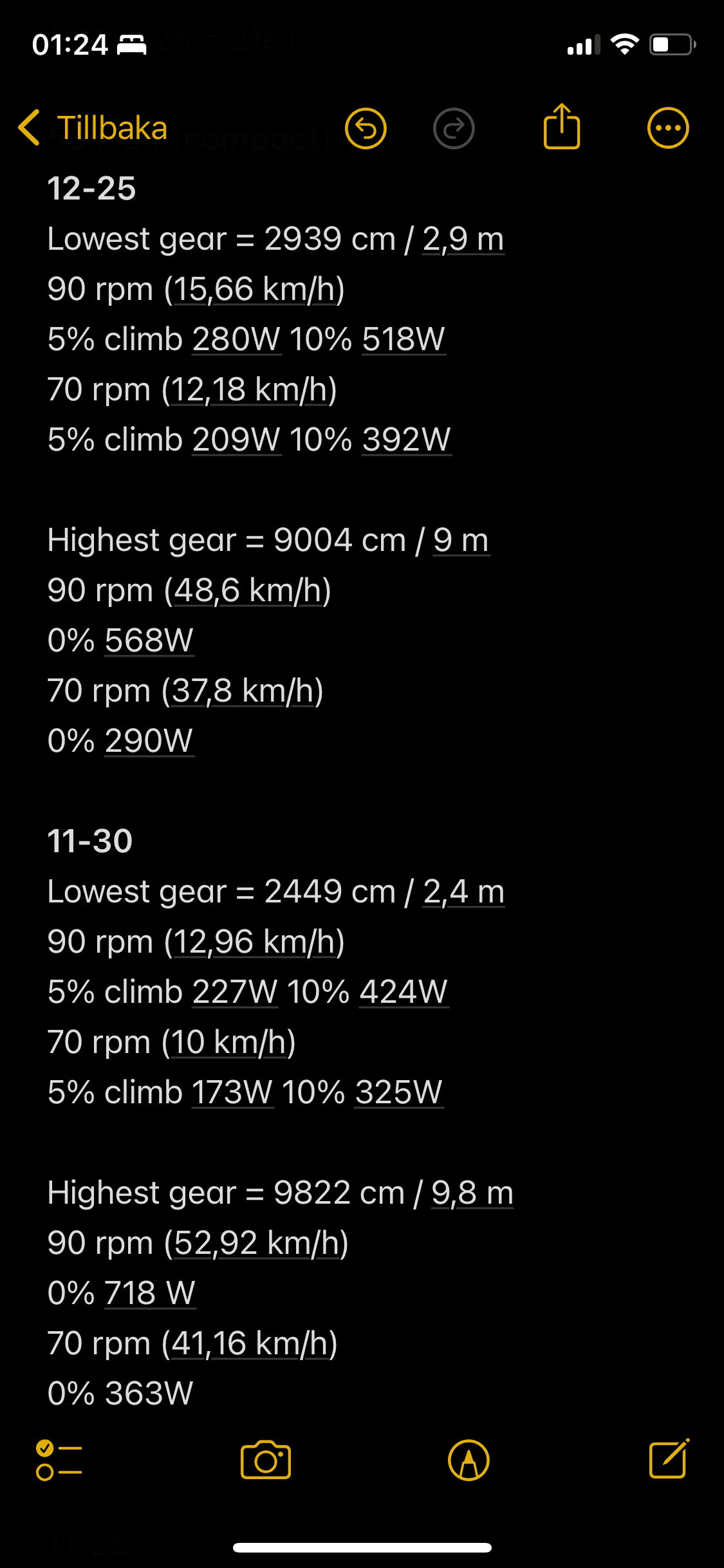The height and width of the screenshot is (1568, 724).
Task: Open the markup pen tool
Action: point(469,1460)
